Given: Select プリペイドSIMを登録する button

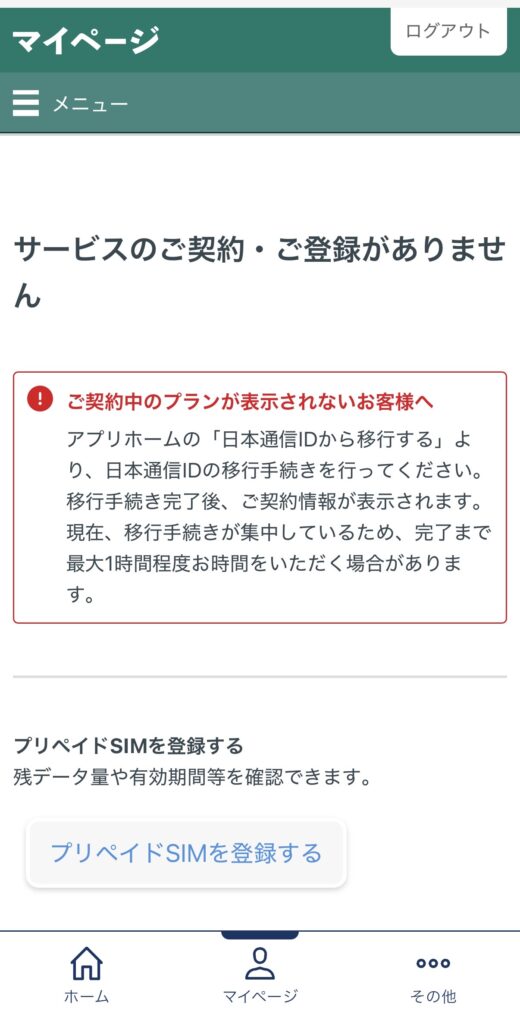Looking at the screenshot, I should pyautogui.click(x=186, y=854).
